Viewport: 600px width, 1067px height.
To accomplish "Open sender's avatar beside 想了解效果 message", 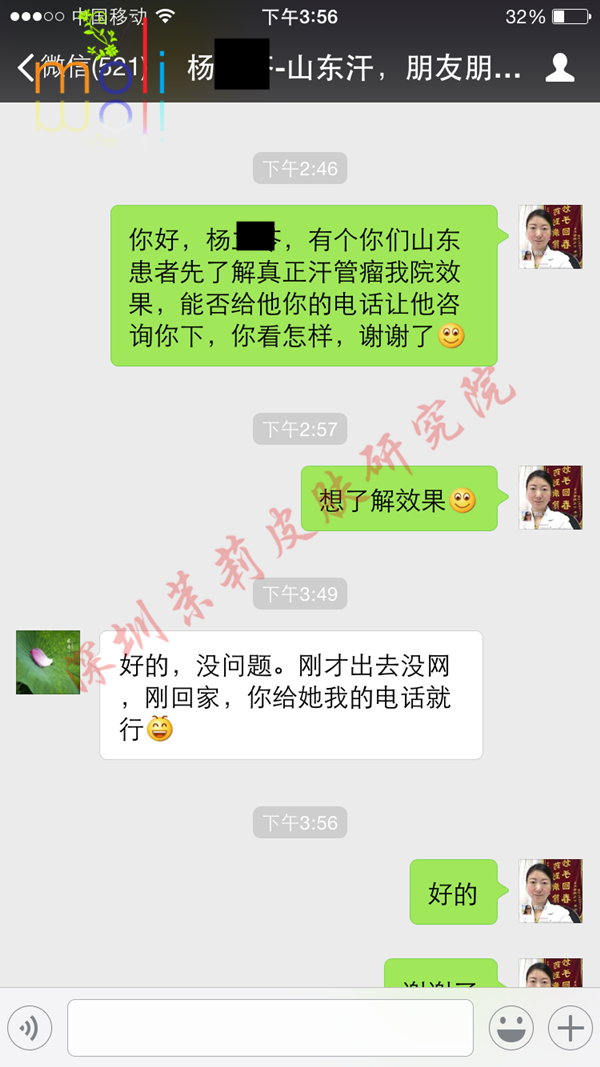I will (550, 497).
